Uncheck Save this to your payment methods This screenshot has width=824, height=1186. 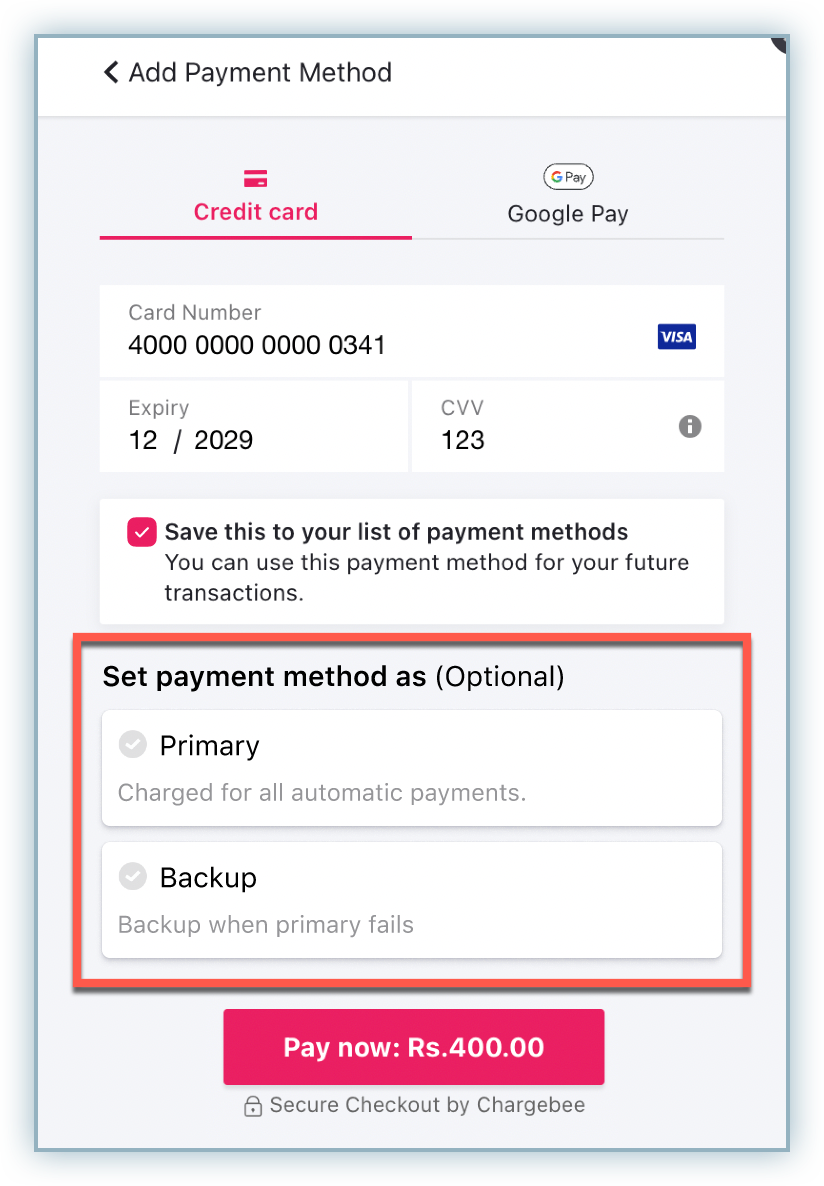142,532
